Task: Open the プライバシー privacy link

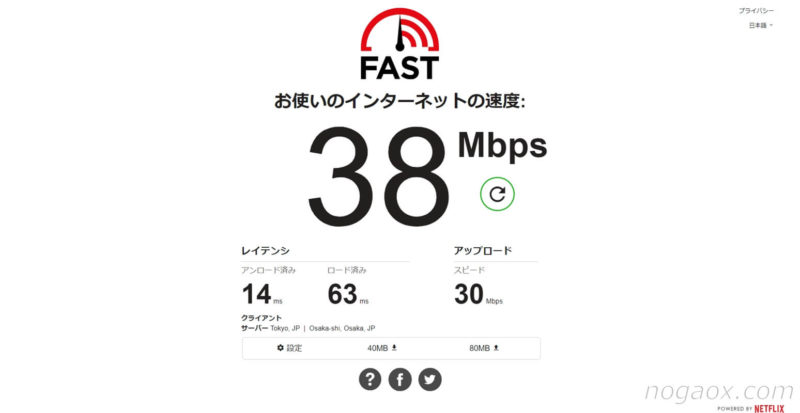Action: 756,10
